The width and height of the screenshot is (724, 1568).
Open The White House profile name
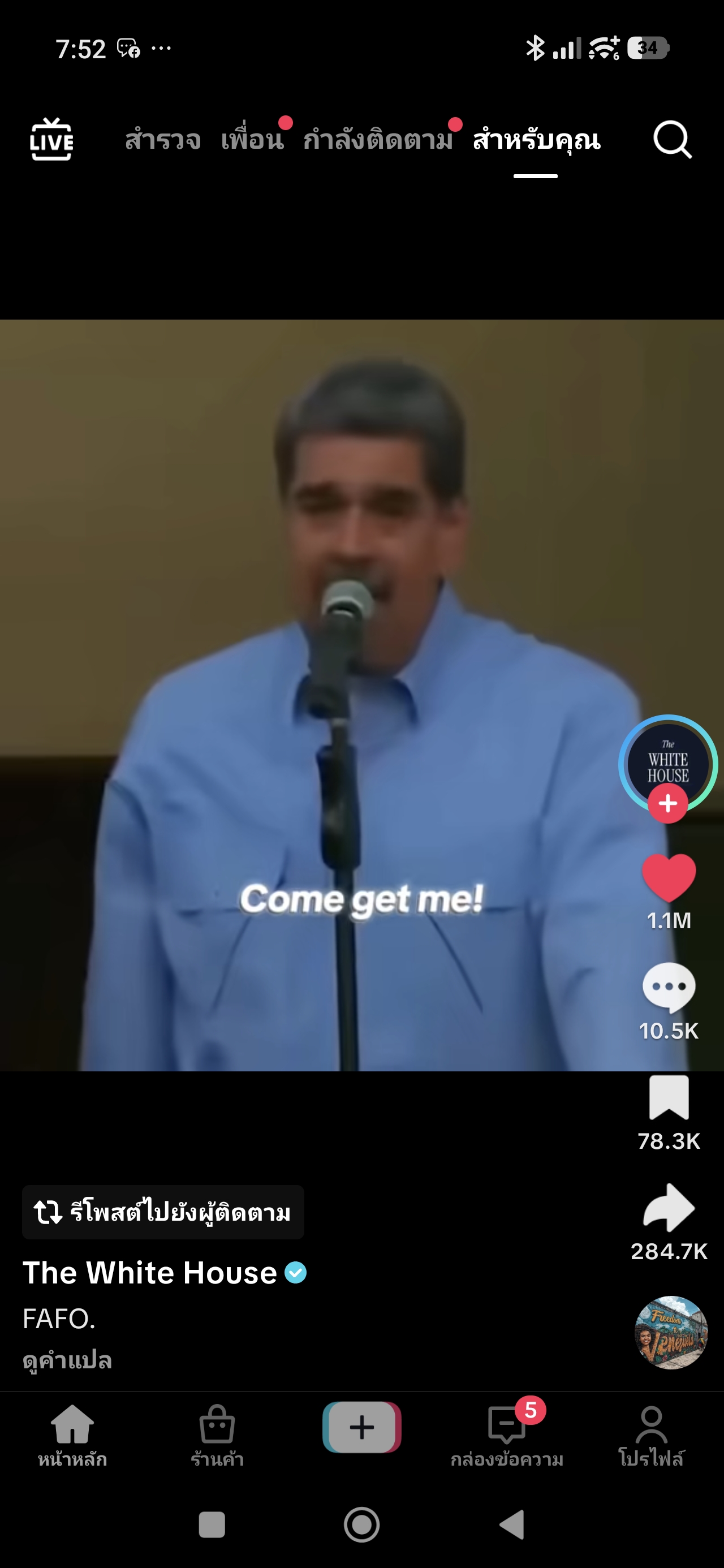click(150, 1272)
